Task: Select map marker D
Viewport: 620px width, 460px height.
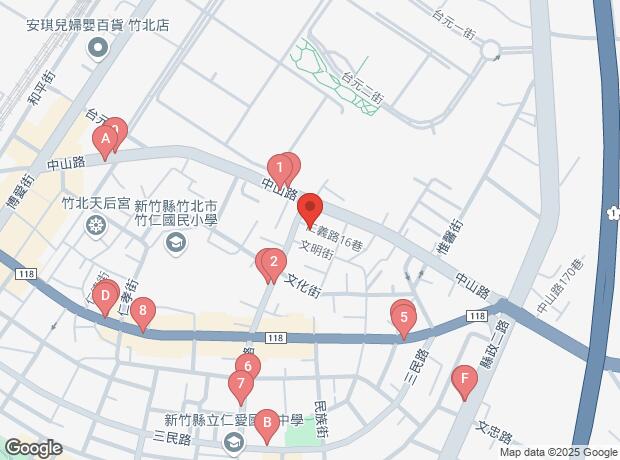Action: 105,296
